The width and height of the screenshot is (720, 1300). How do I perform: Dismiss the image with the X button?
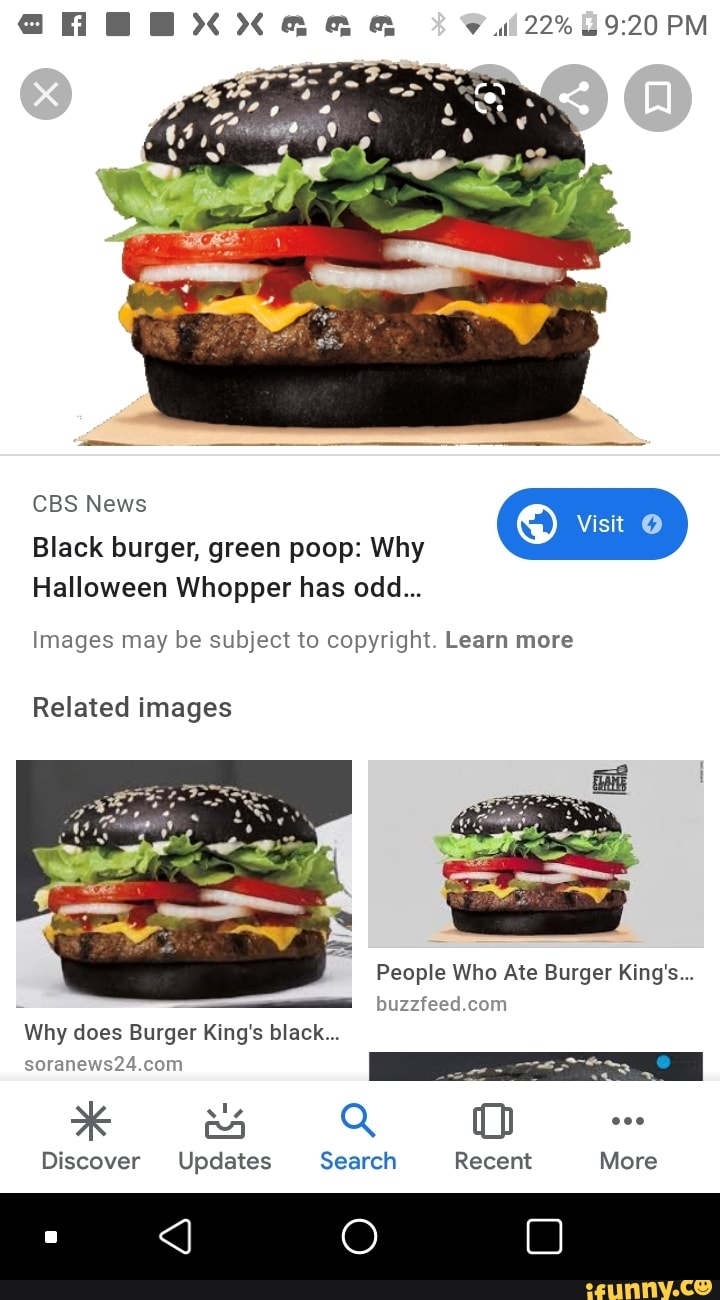tap(45, 94)
